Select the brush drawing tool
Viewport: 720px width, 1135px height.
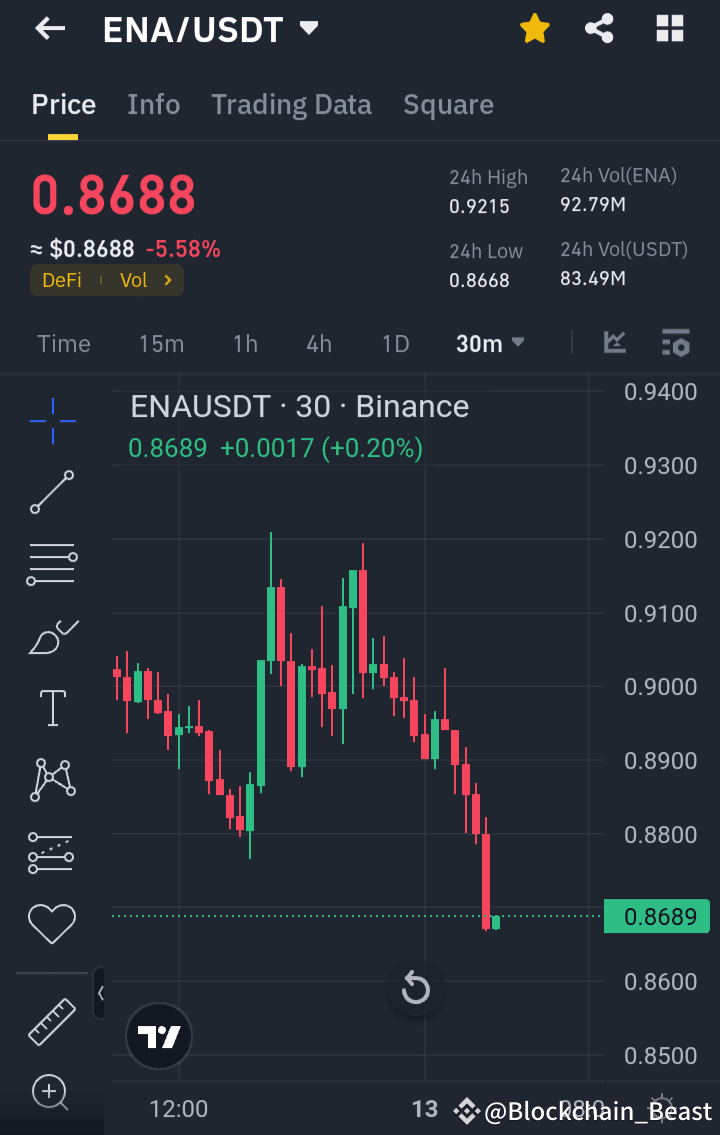coord(51,636)
